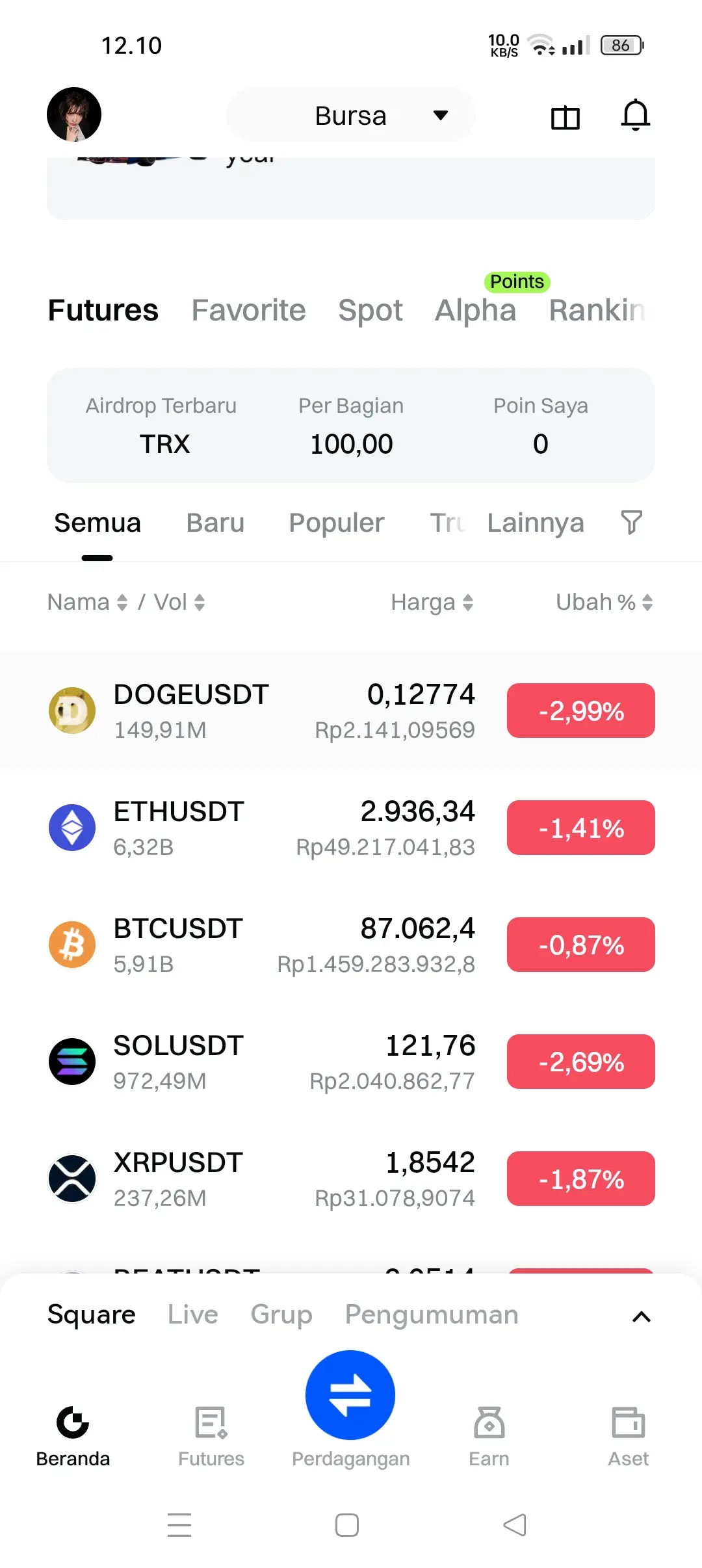The height and width of the screenshot is (1568, 702).
Task: Open the profile avatar
Action: tap(74, 114)
